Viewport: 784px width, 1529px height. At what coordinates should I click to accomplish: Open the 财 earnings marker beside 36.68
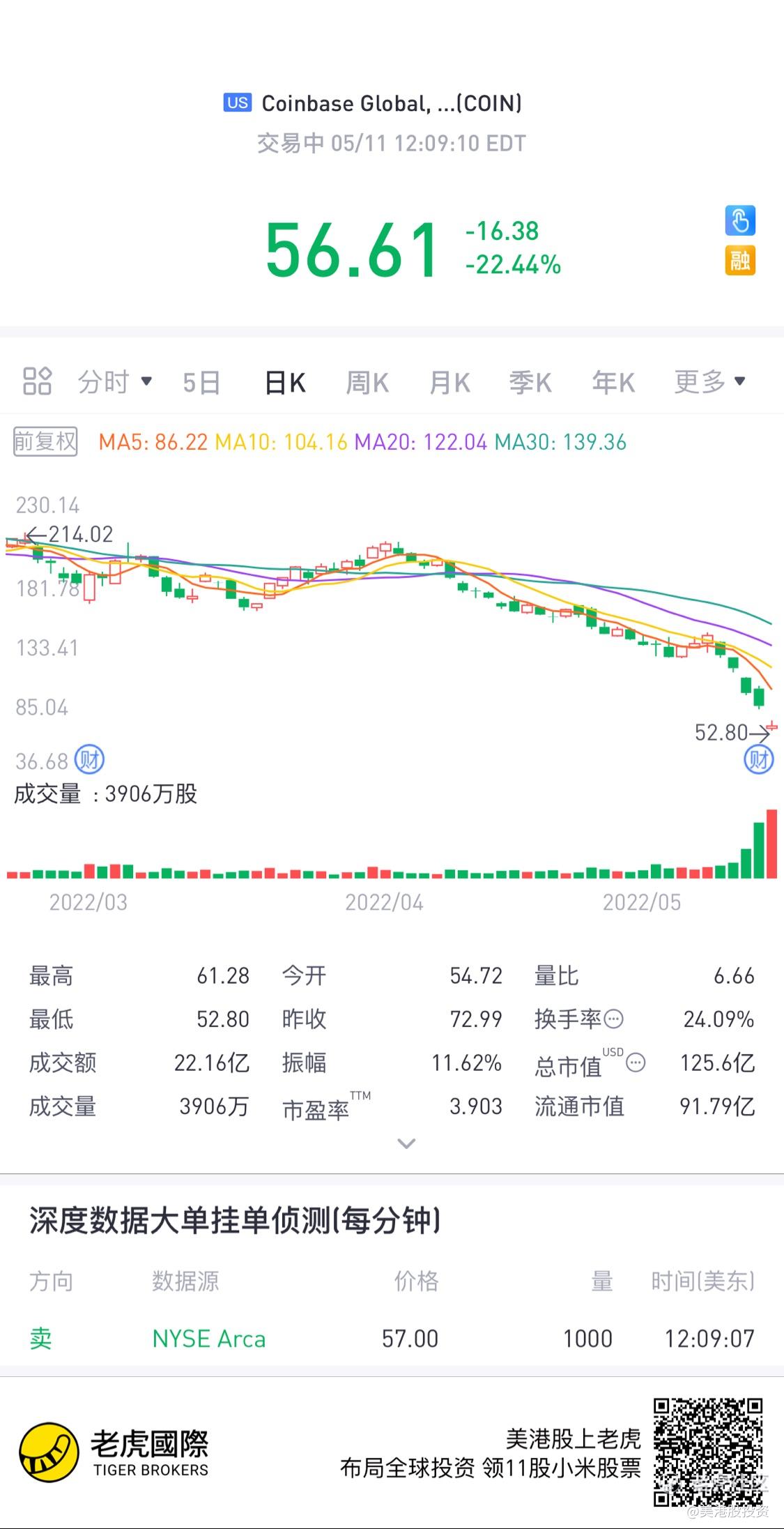click(89, 759)
